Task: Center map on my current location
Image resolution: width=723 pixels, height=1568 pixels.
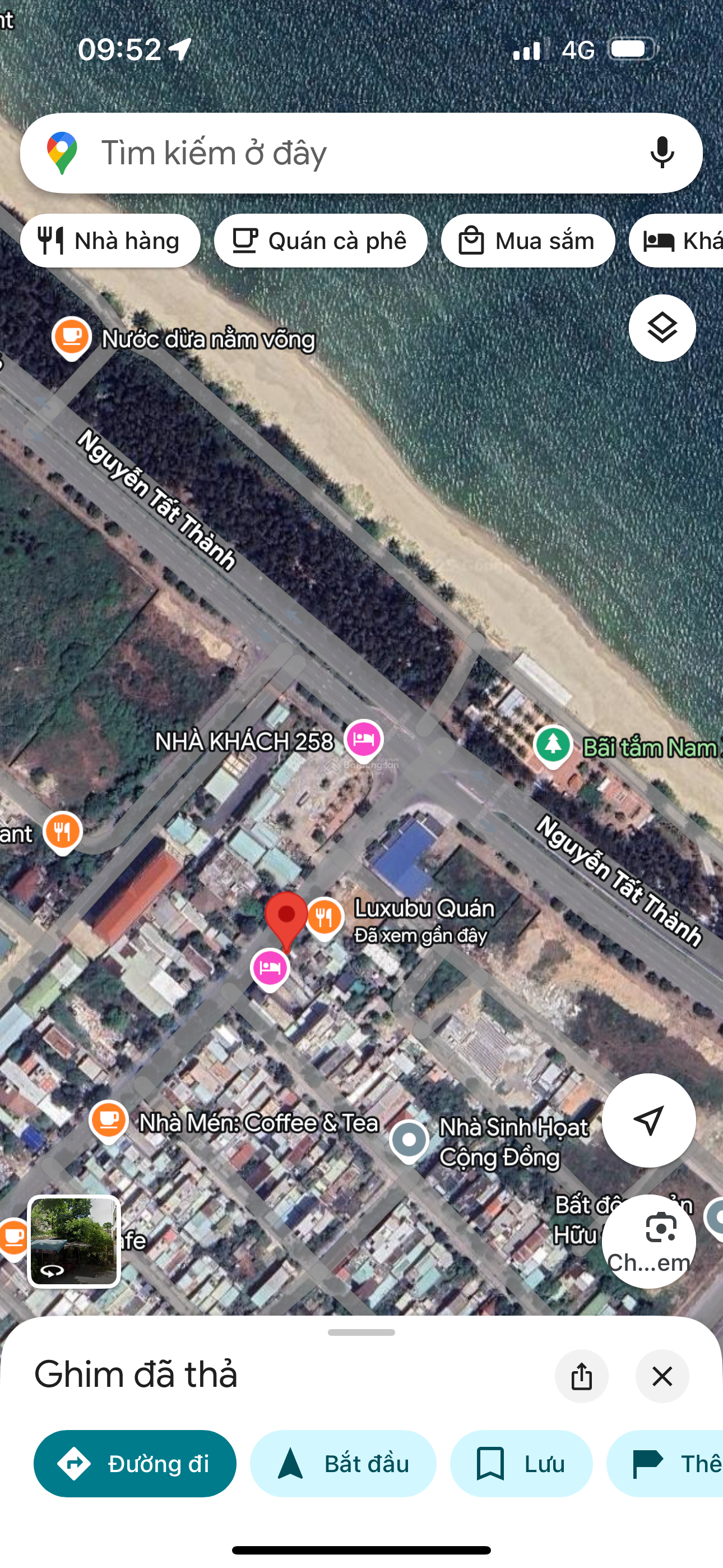Action: click(x=648, y=1120)
